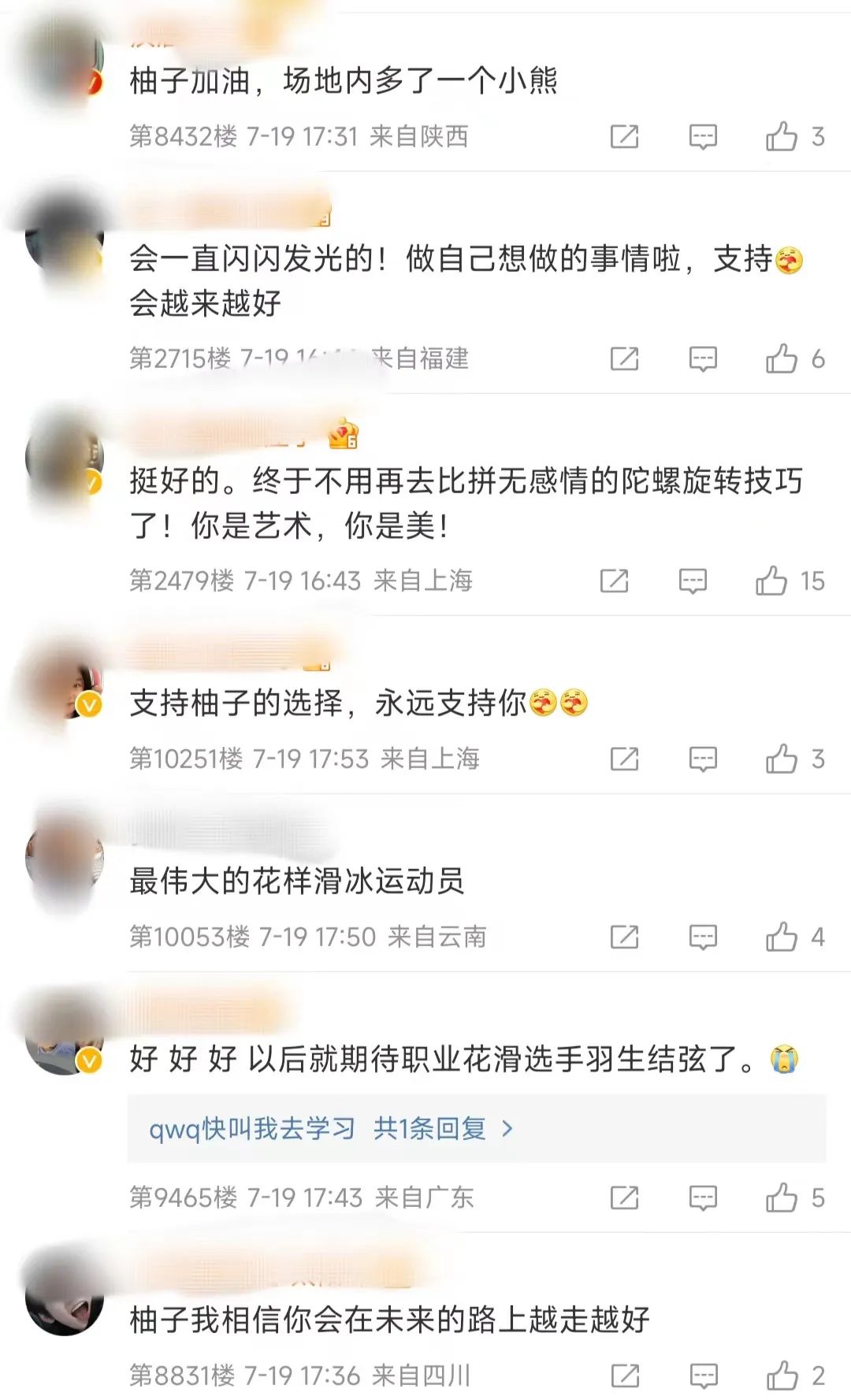Share the comment on floor 2479
Viewport: 851px width, 1400px height.
[x=614, y=581]
